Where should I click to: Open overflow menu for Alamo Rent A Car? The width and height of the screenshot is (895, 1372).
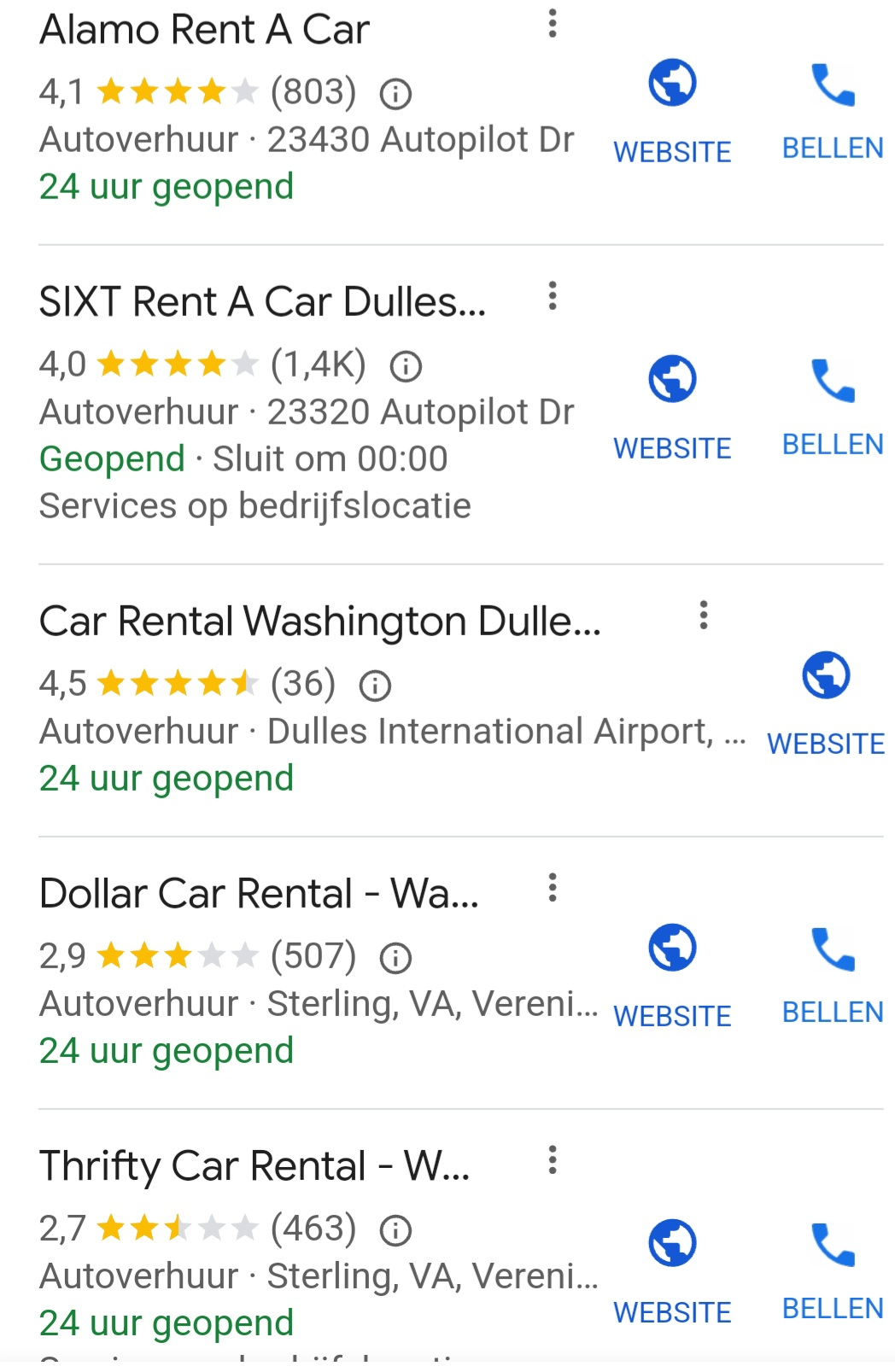coord(553,24)
